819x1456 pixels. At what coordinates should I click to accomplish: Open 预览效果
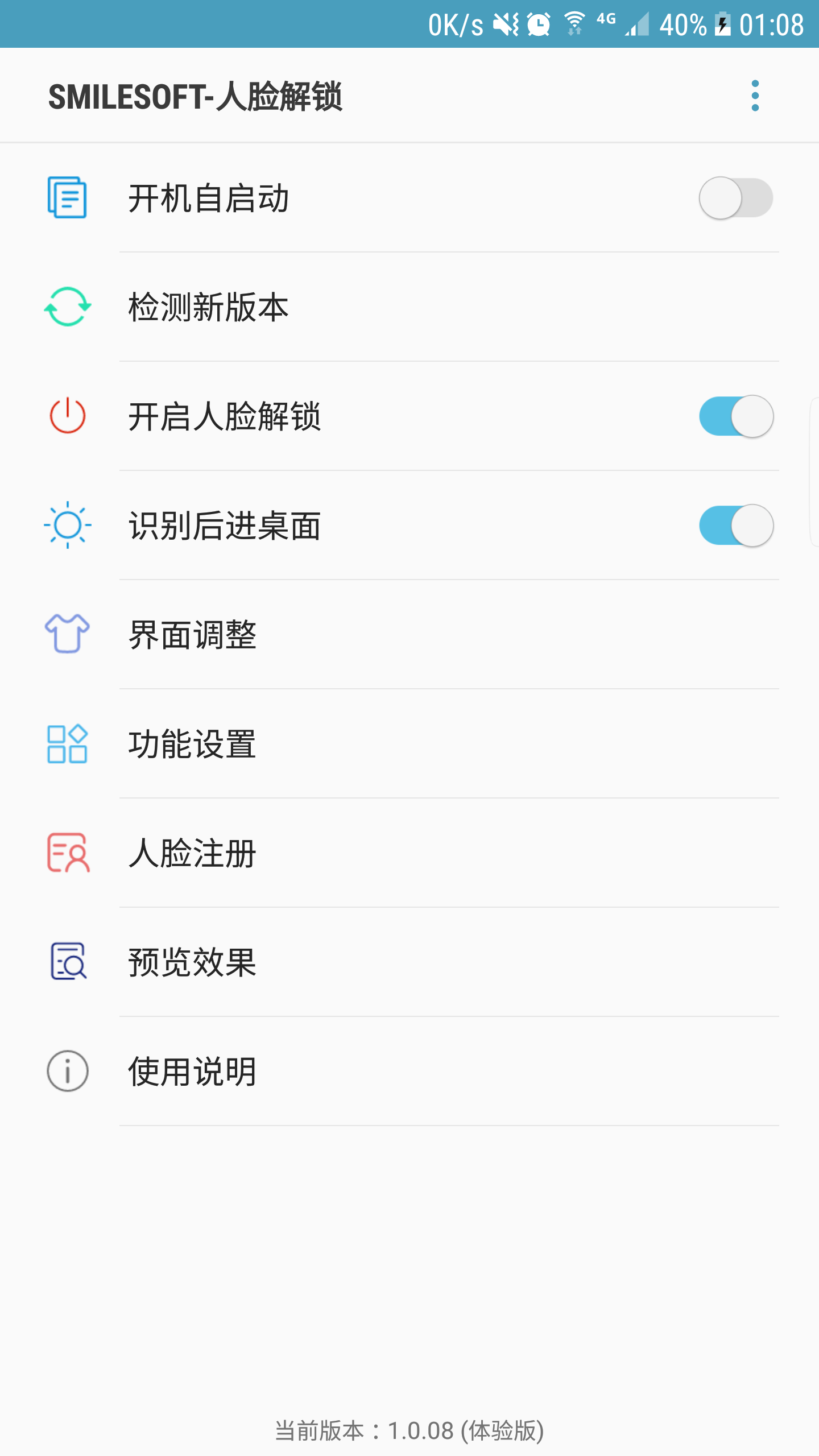(x=409, y=962)
